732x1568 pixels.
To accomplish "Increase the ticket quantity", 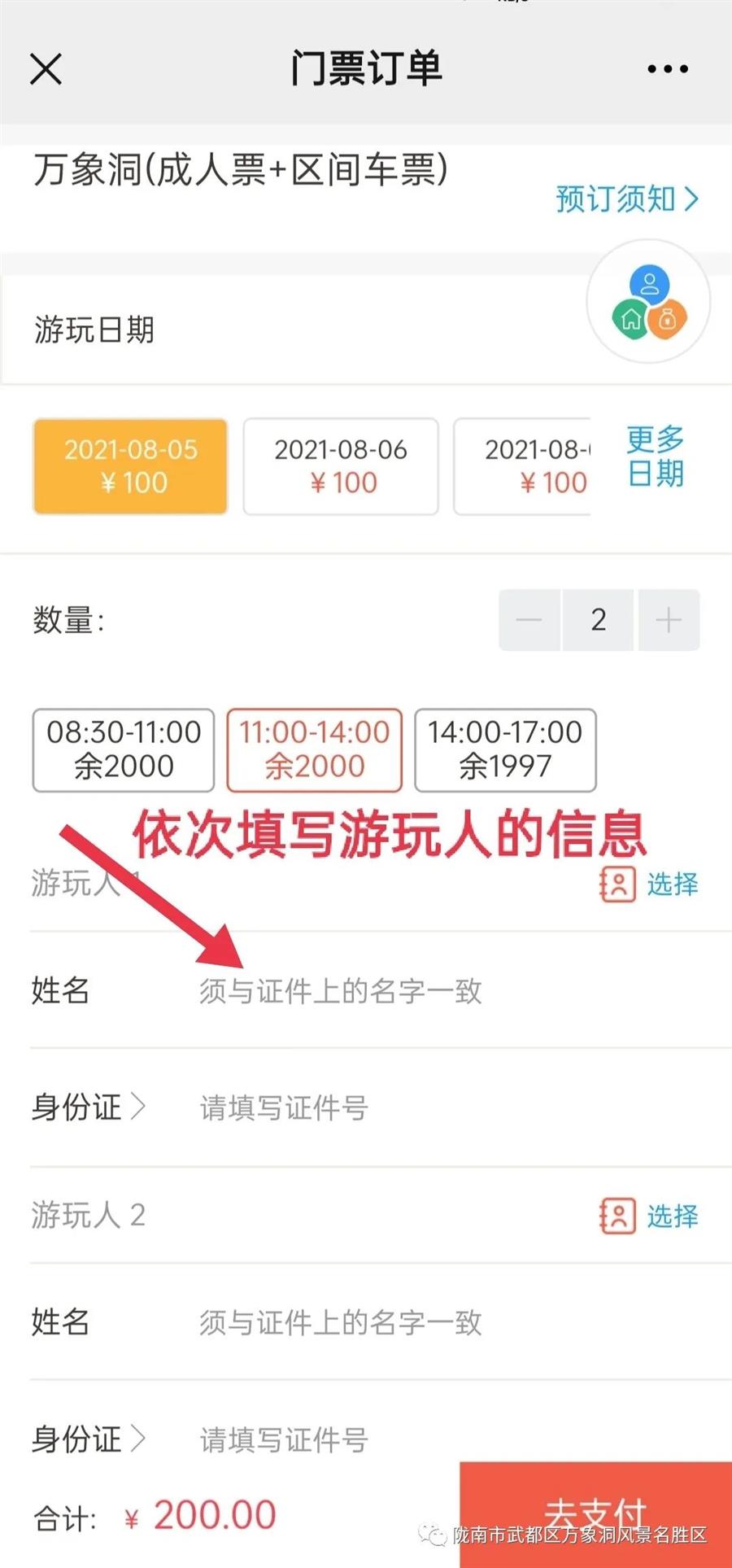I will (669, 620).
